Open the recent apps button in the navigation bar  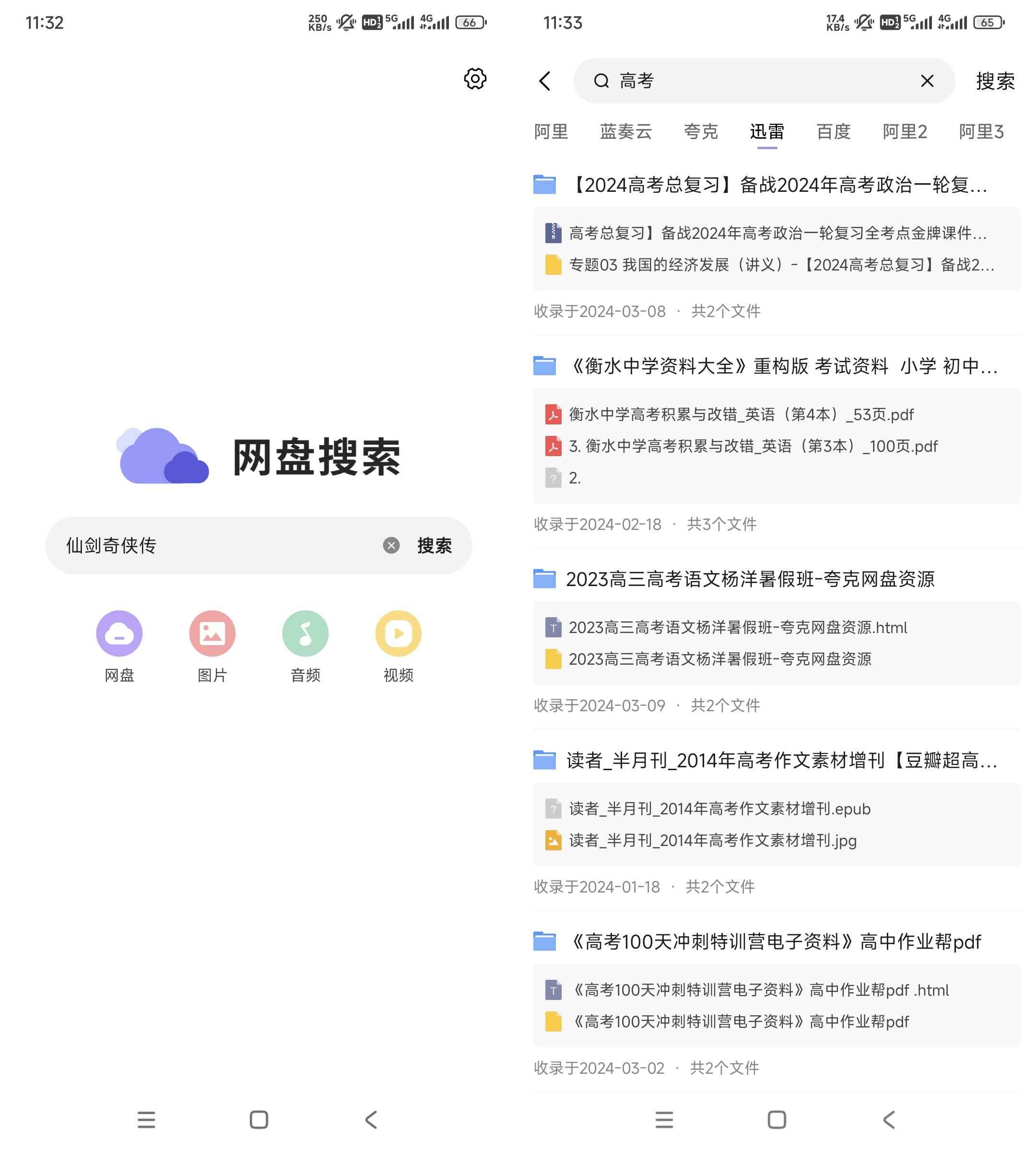664,1120
